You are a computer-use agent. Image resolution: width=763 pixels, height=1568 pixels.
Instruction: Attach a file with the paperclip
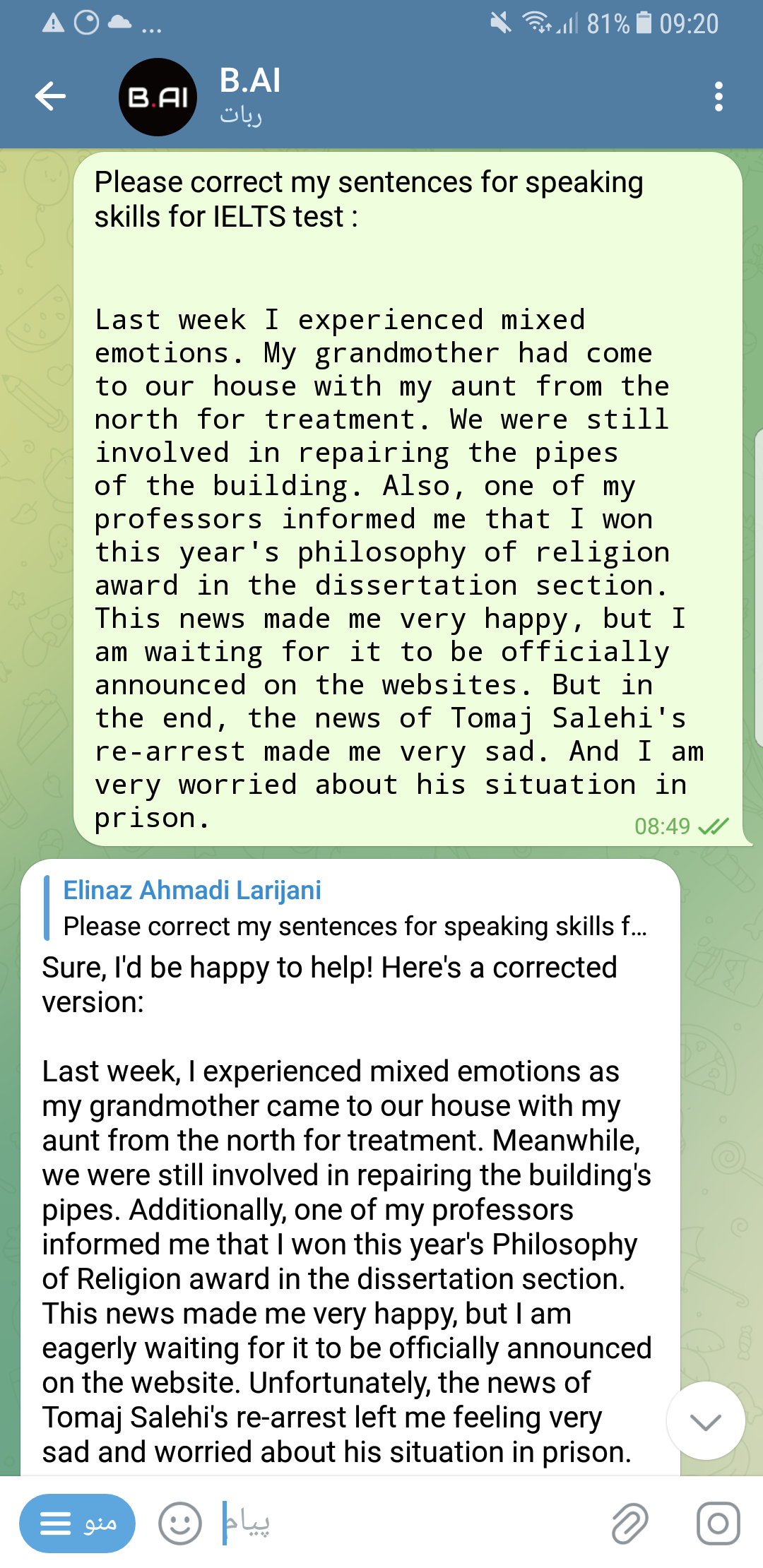629,1524
